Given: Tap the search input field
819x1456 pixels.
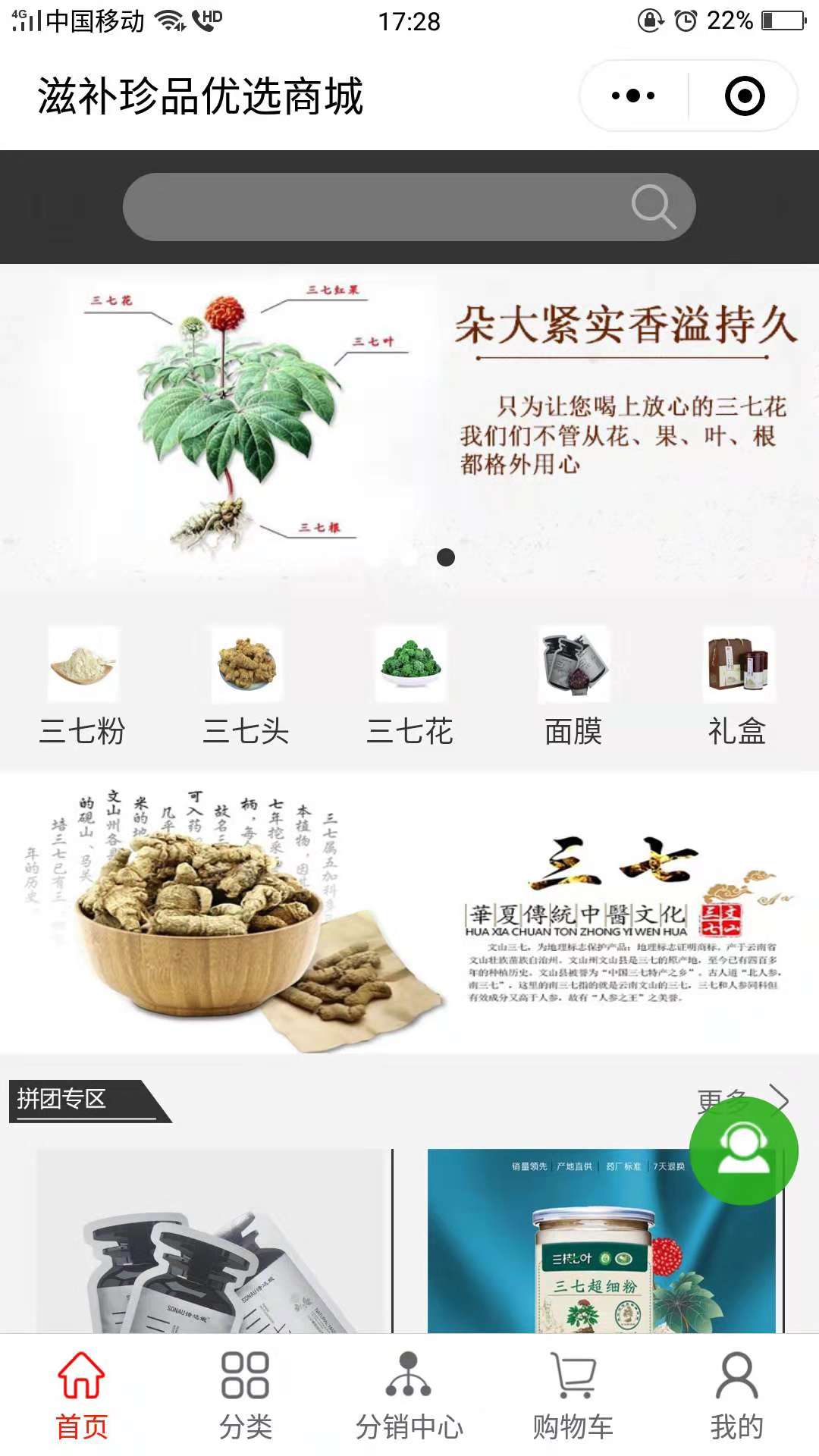Looking at the screenshot, I should pyautogui.click(x=379, y=207).
